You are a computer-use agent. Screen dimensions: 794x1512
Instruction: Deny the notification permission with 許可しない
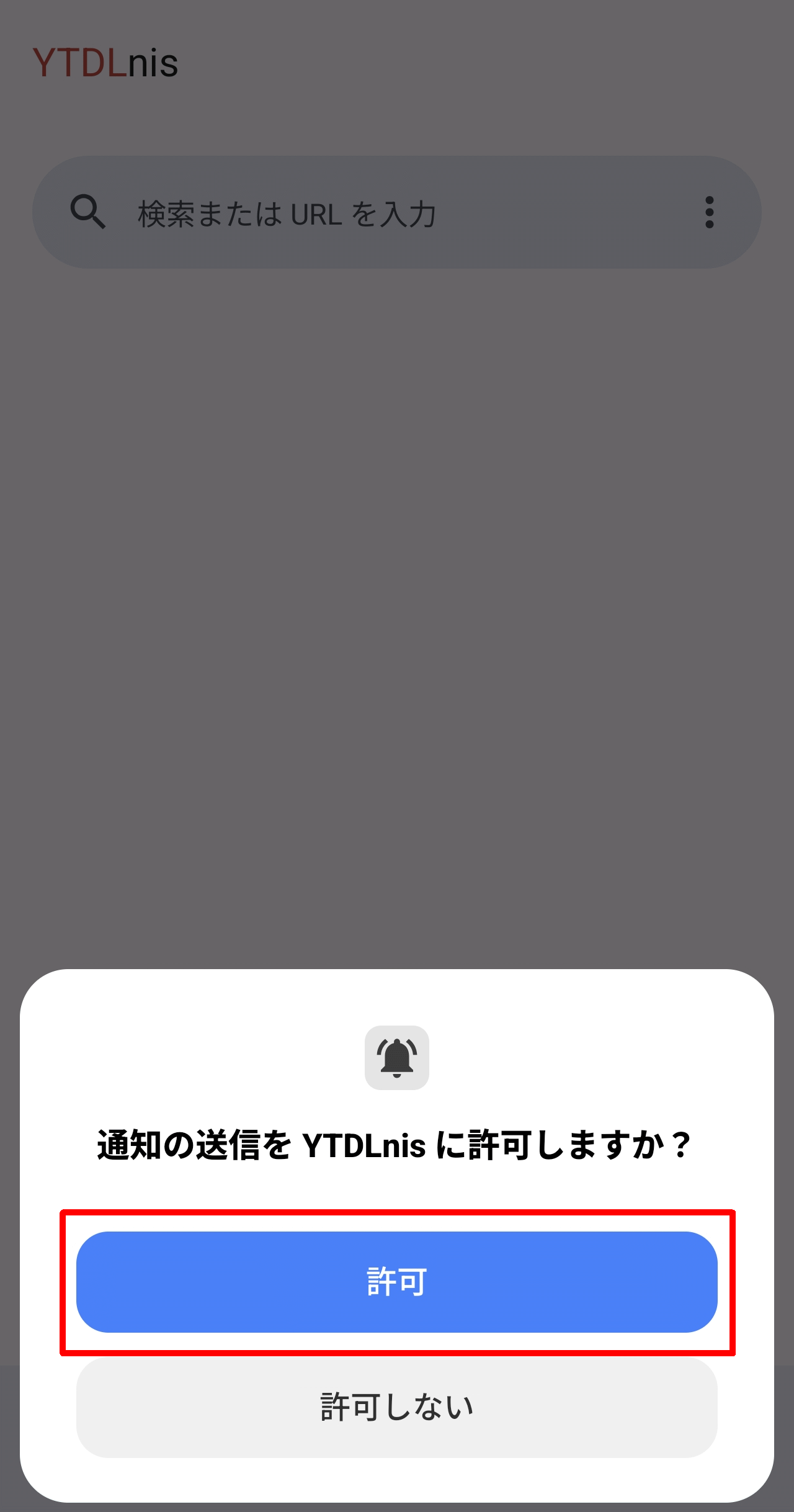pyautogui.click(x=397, y=1407)
